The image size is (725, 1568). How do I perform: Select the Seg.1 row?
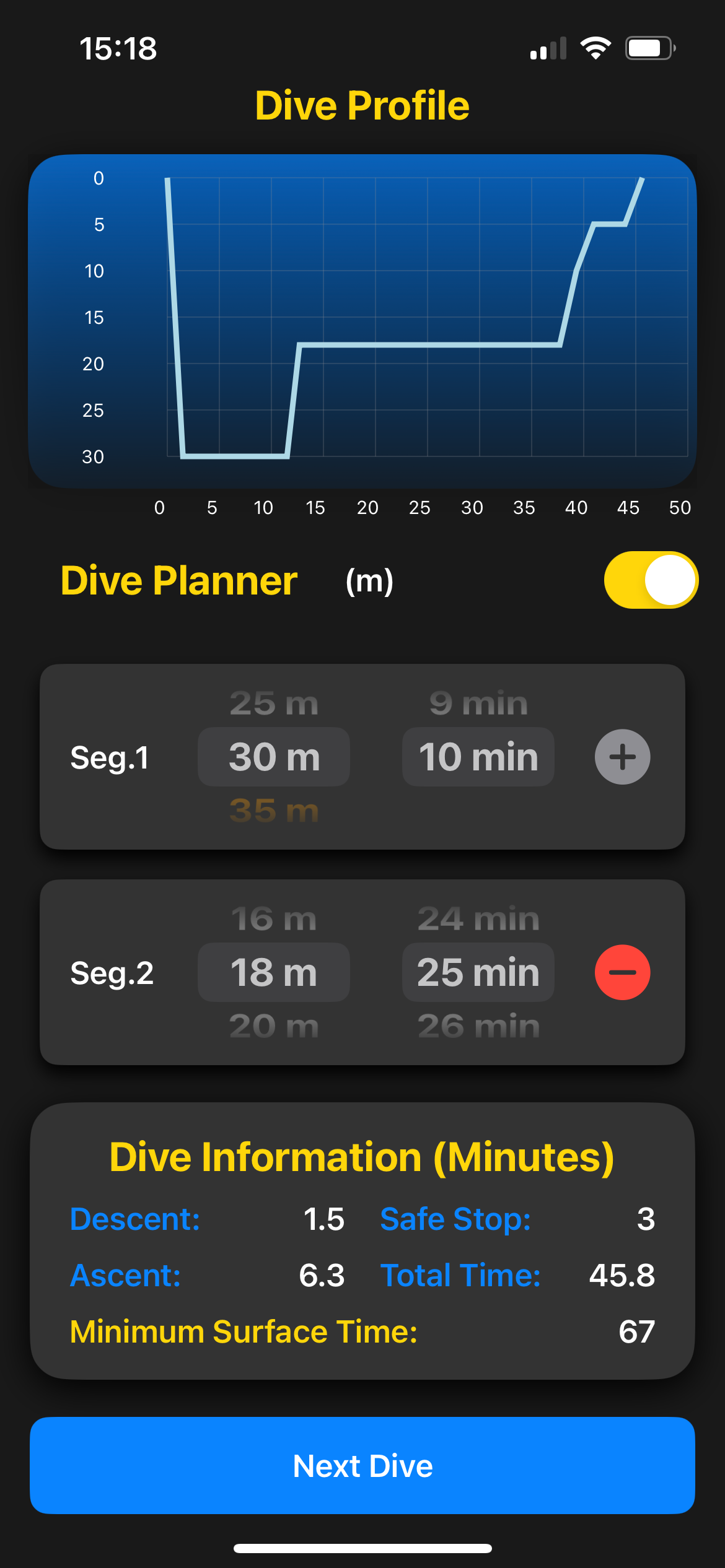[112, 756]
